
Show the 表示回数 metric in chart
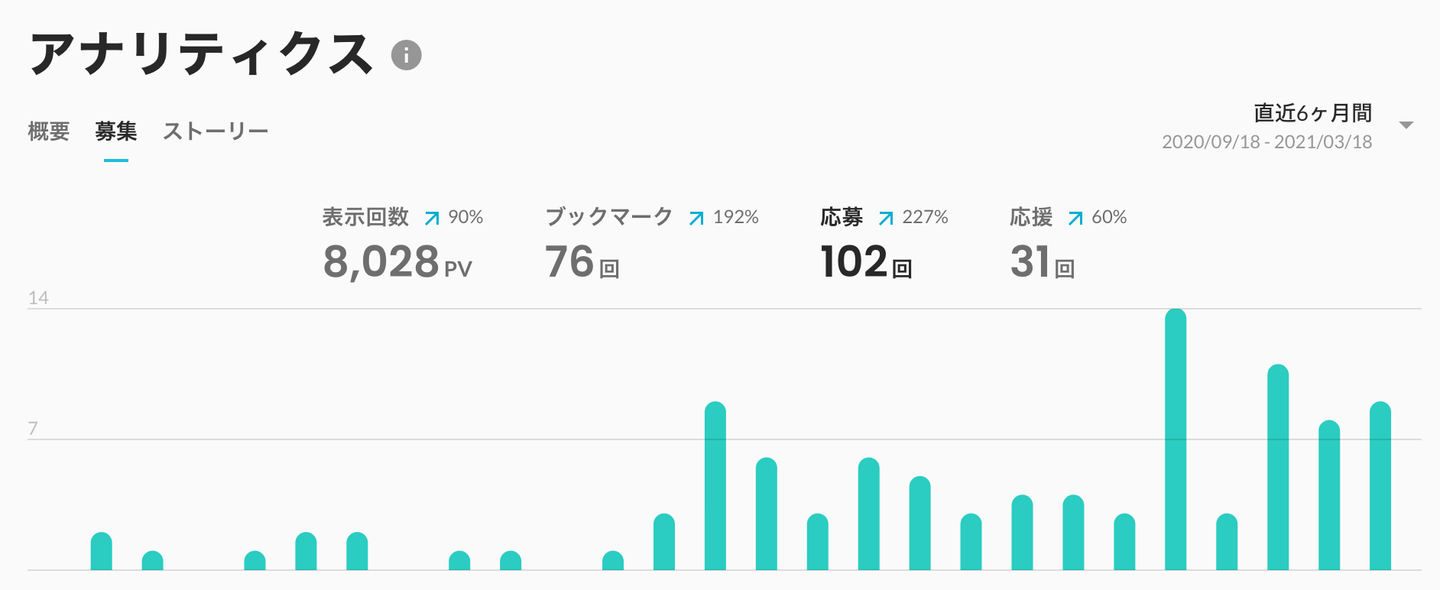(x=400, y=243)
